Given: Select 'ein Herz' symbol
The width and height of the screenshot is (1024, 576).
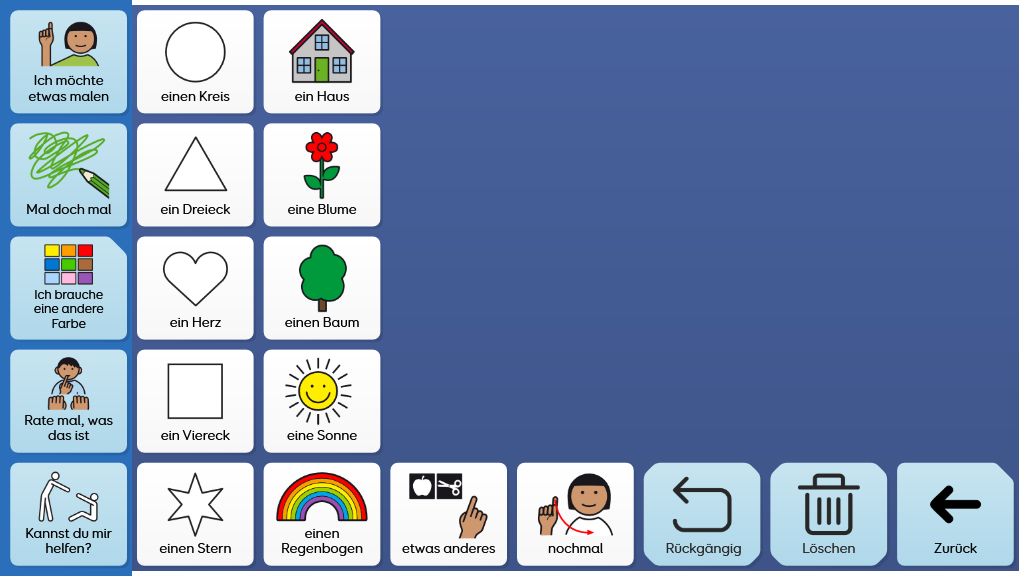Looking at the screenshot, I should 195,288.
